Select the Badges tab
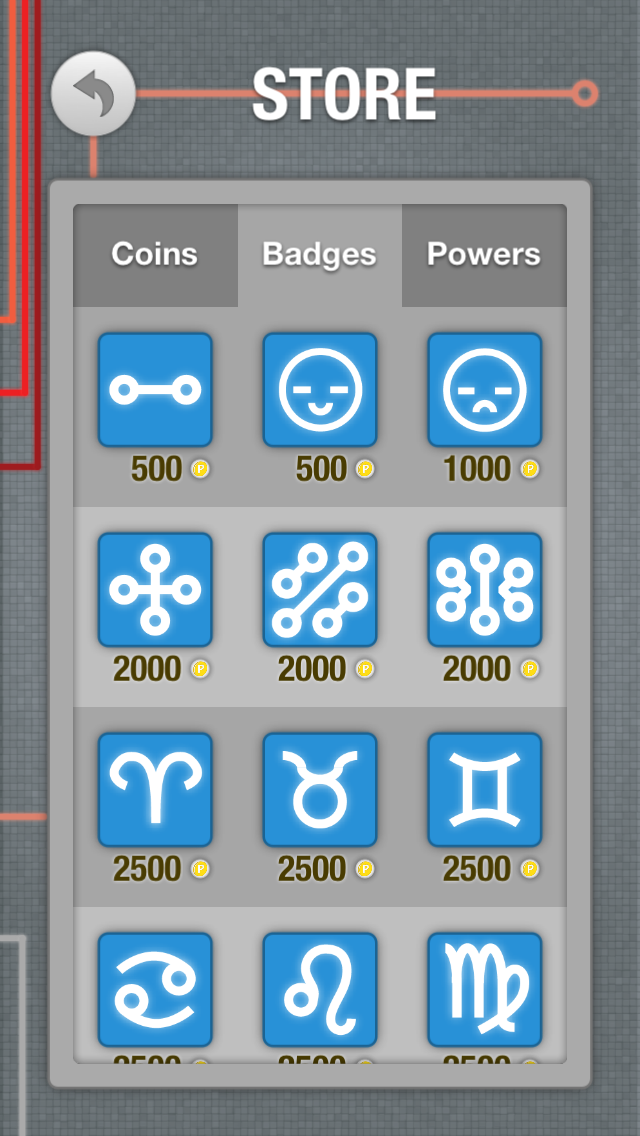Image resolution: width=640 pixels, height=1136 pixels. tap(320, 255)
